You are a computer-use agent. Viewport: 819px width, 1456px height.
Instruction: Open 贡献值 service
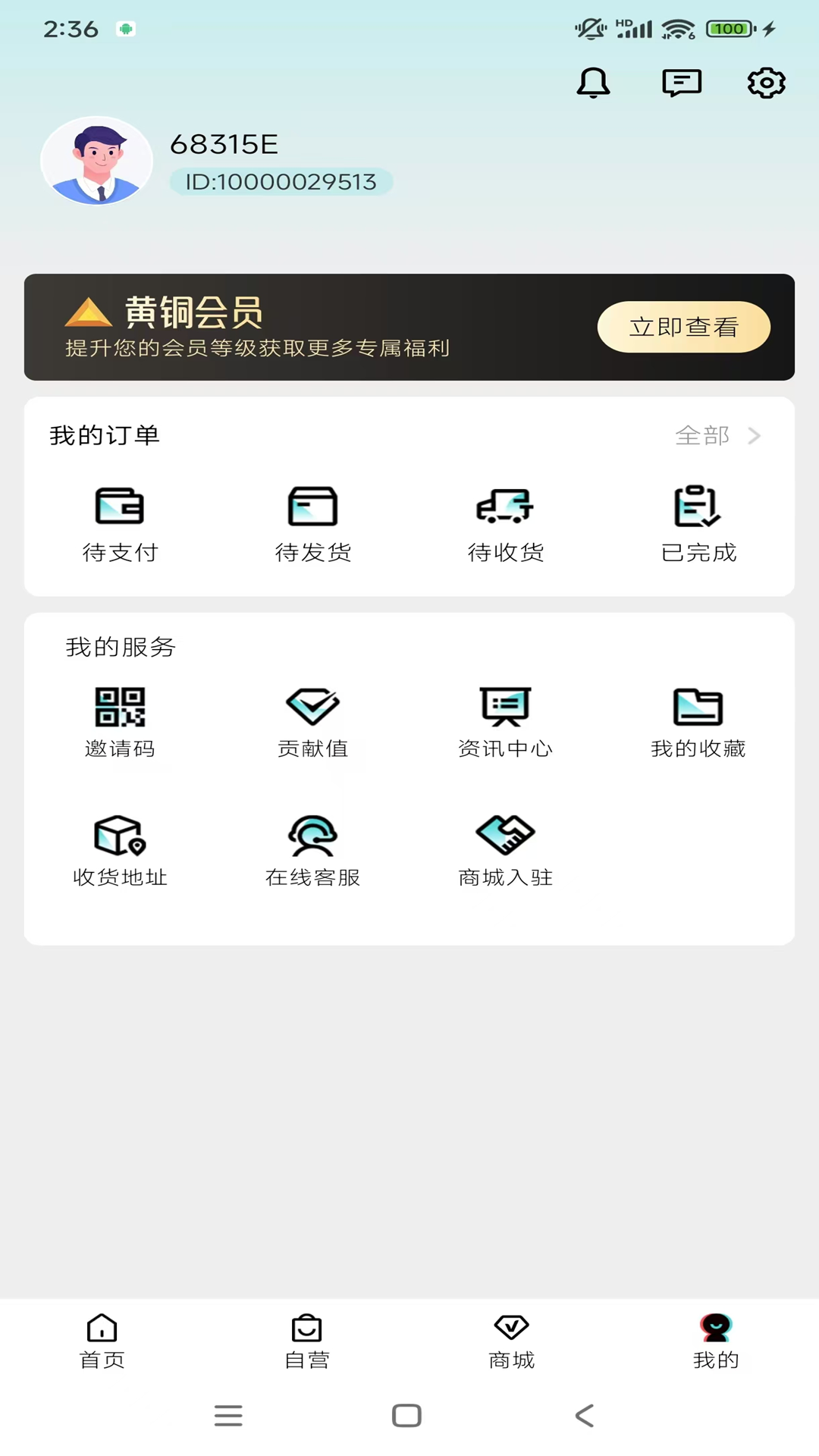tap(312, 722)
